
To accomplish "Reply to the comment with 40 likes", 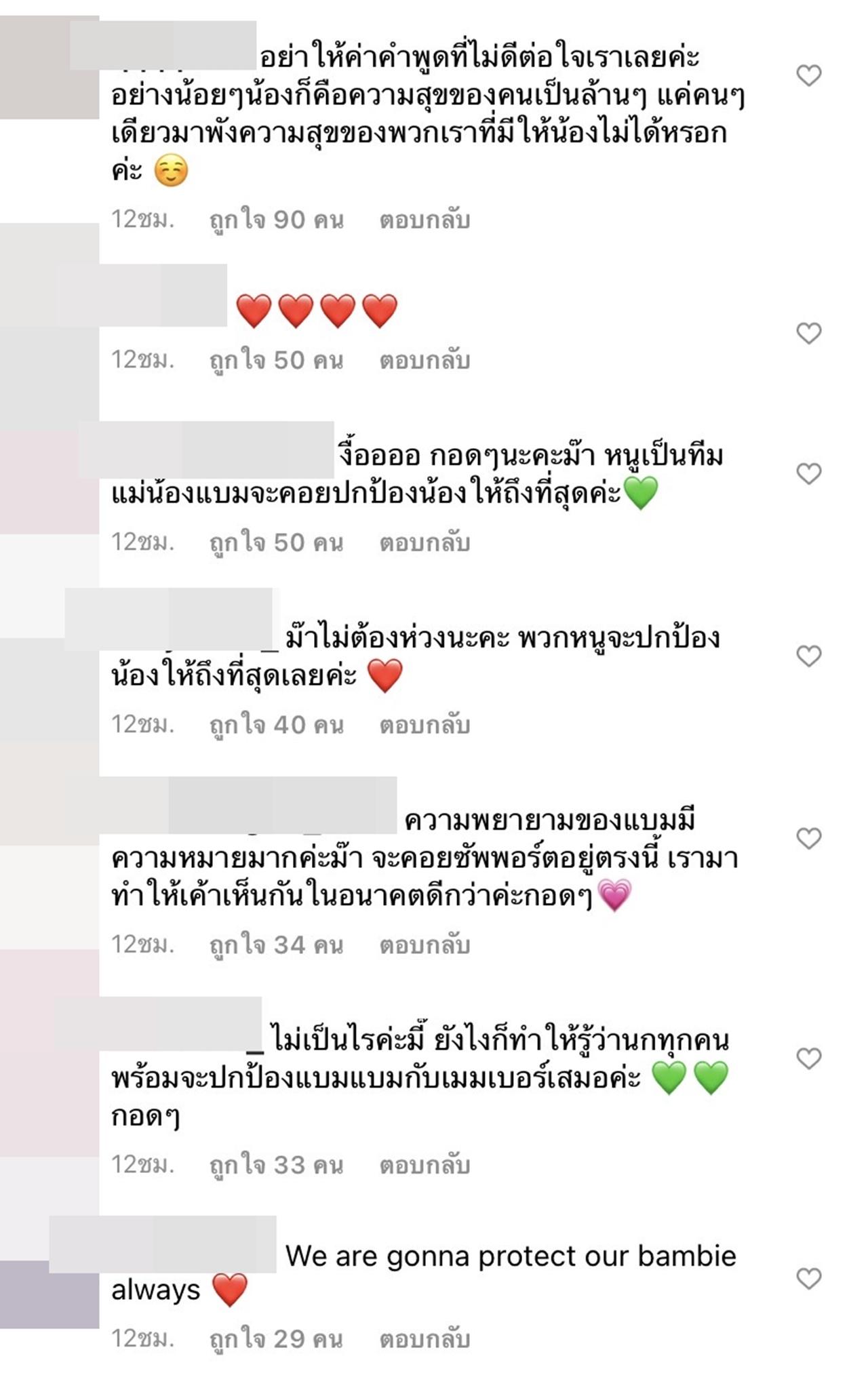I will 425,725.
